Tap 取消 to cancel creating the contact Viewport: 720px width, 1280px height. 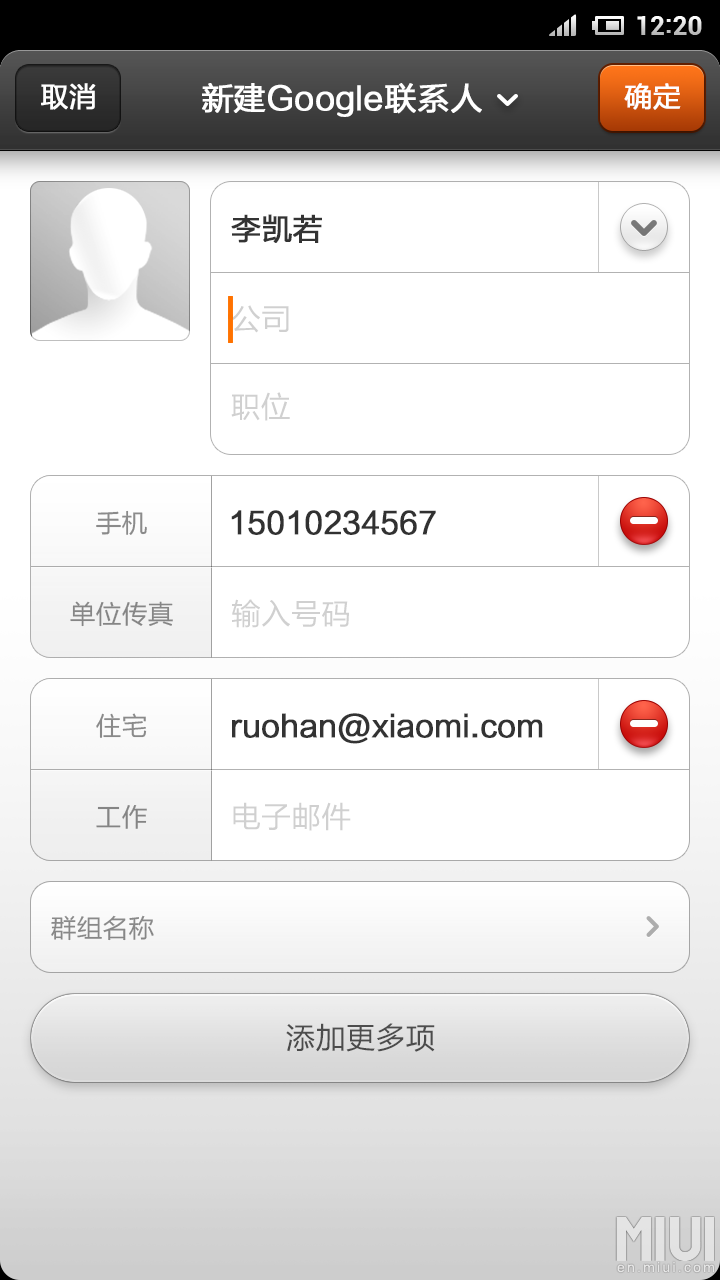[x=68, y=98]
